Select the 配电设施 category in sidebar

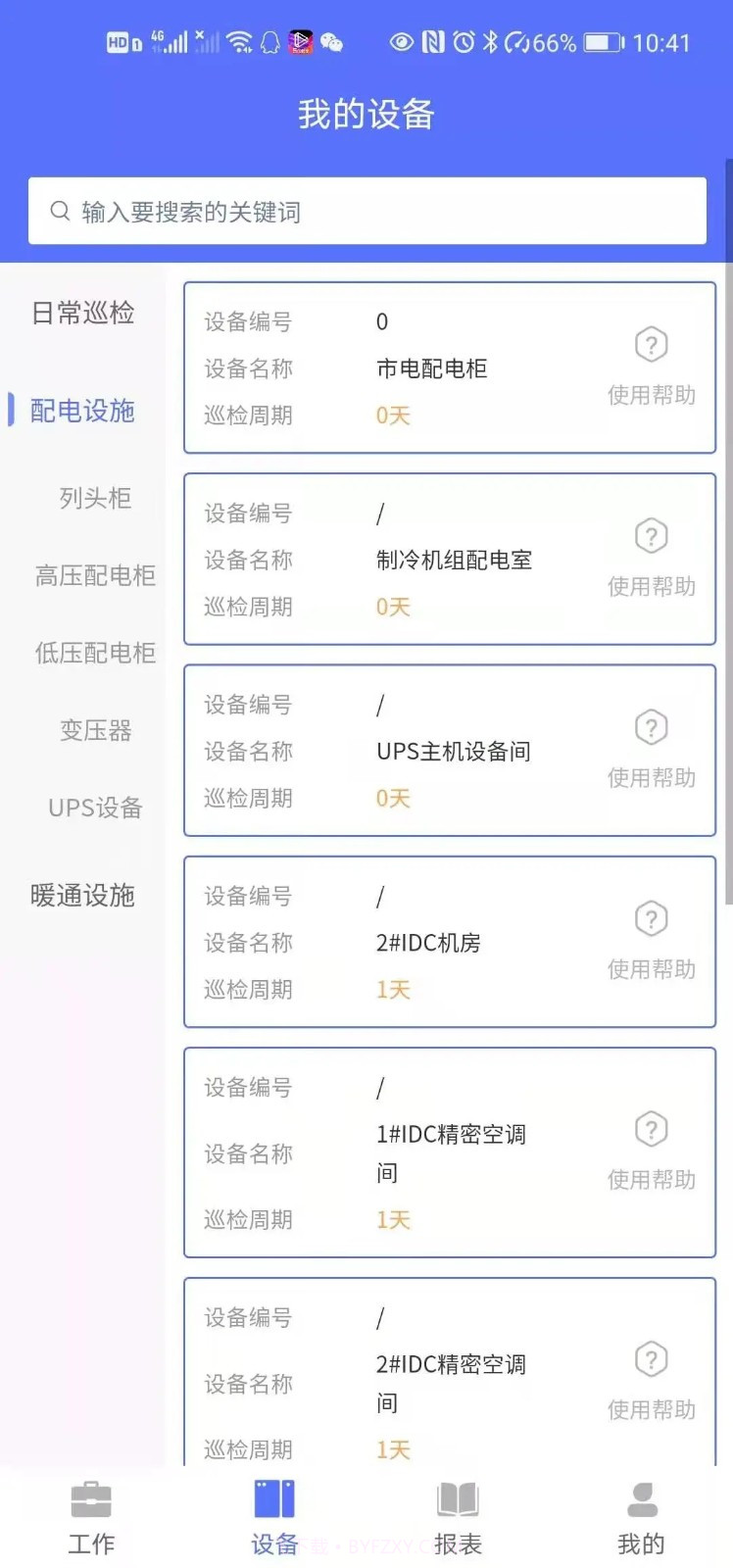tap(80, 412)
